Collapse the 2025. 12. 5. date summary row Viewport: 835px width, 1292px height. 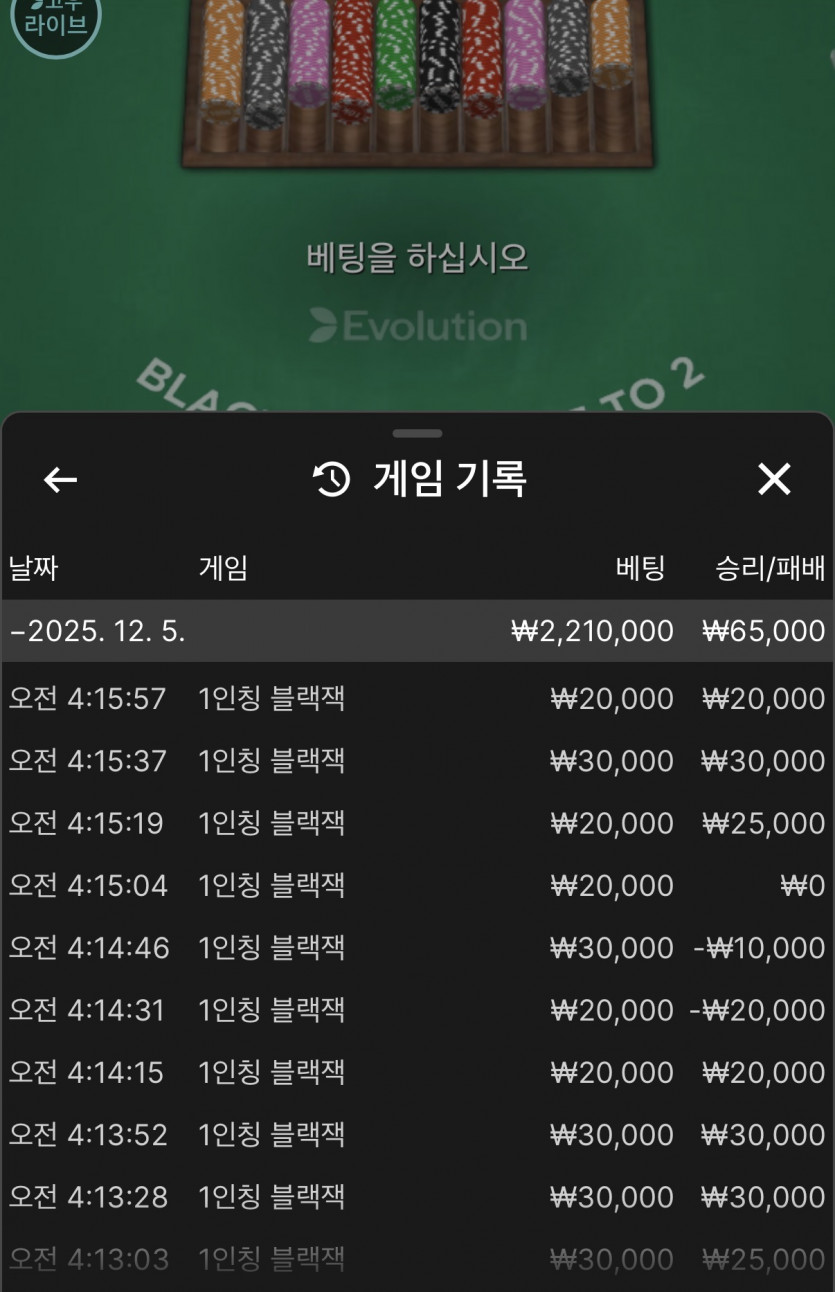click(417, 631)
